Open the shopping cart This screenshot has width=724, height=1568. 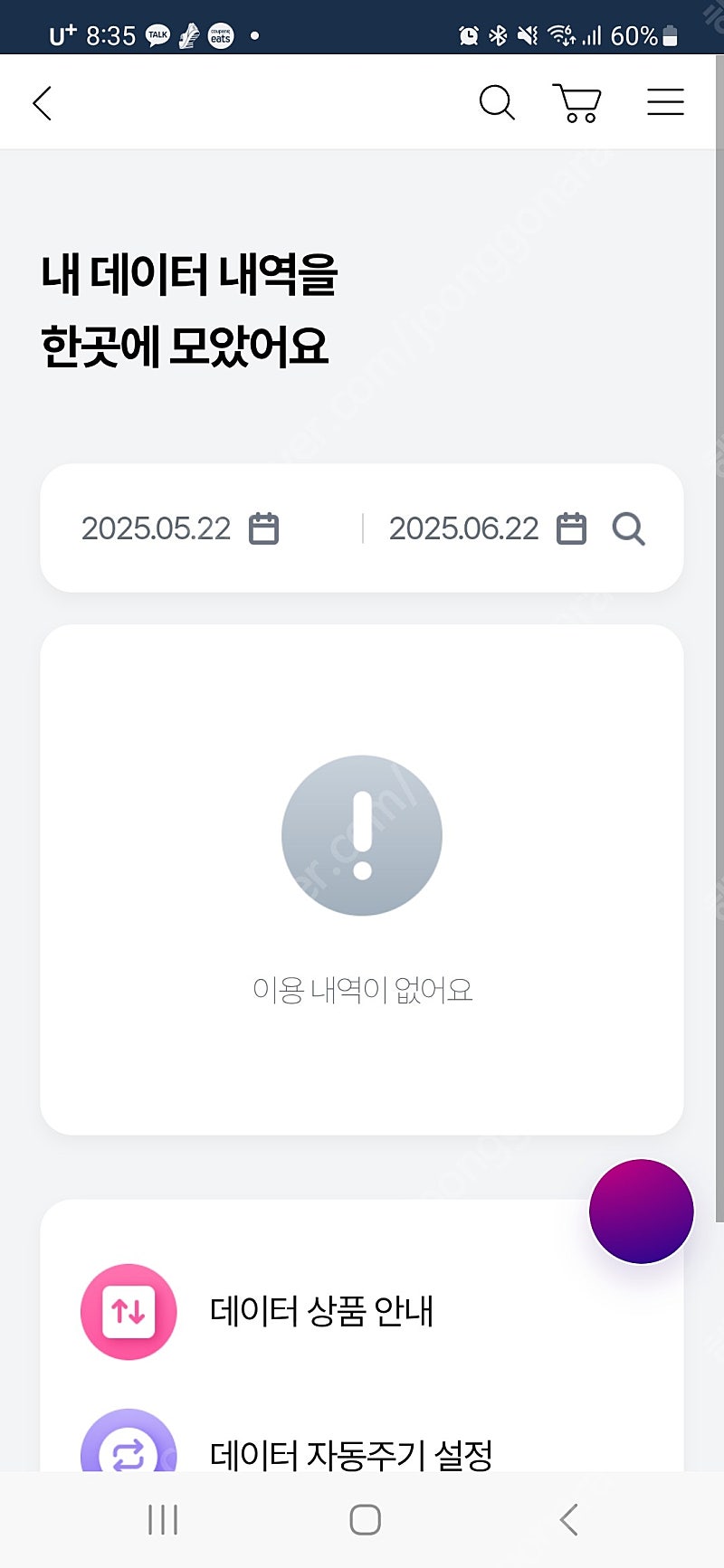[x=576, y=102]
